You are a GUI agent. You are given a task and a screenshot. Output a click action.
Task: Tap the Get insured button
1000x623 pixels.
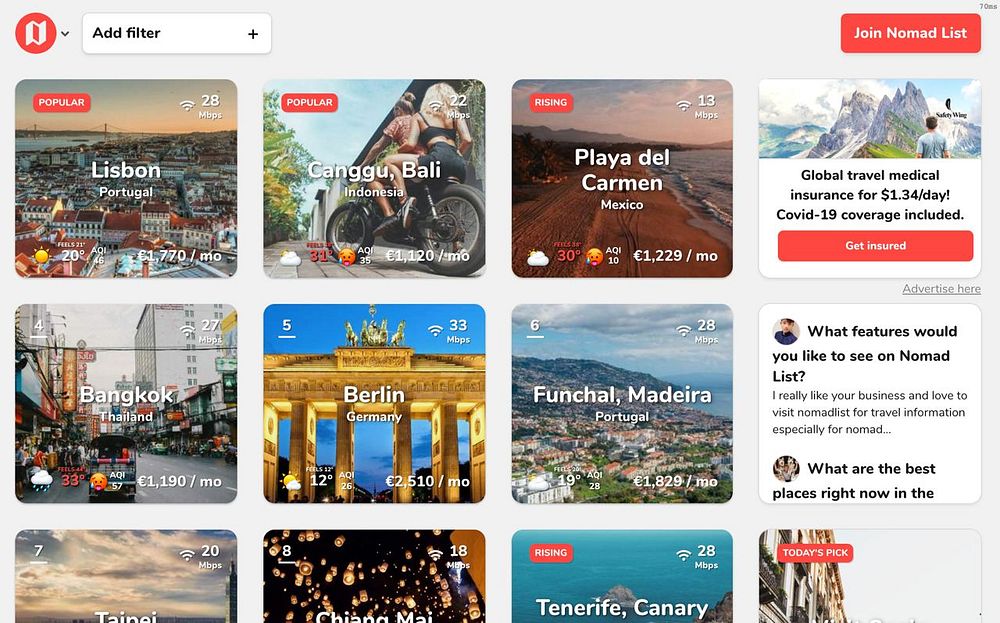(x=875, y=245)
